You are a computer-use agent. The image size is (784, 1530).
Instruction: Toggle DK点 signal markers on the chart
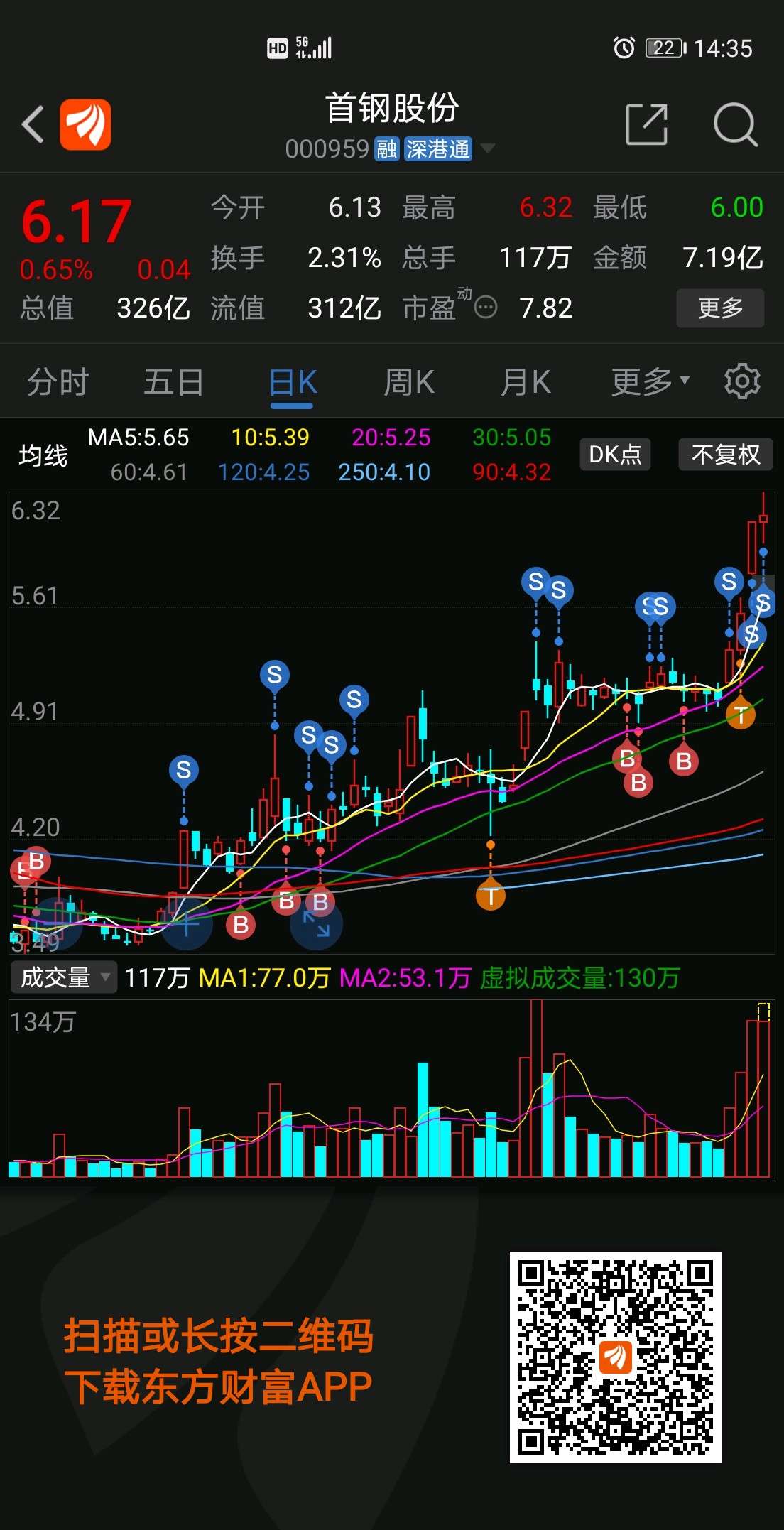614,455
